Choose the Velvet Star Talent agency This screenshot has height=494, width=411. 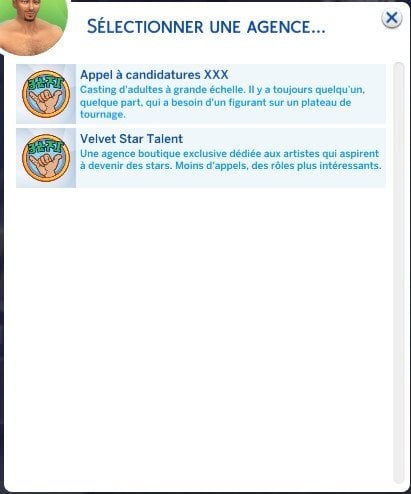coord(201,158)
